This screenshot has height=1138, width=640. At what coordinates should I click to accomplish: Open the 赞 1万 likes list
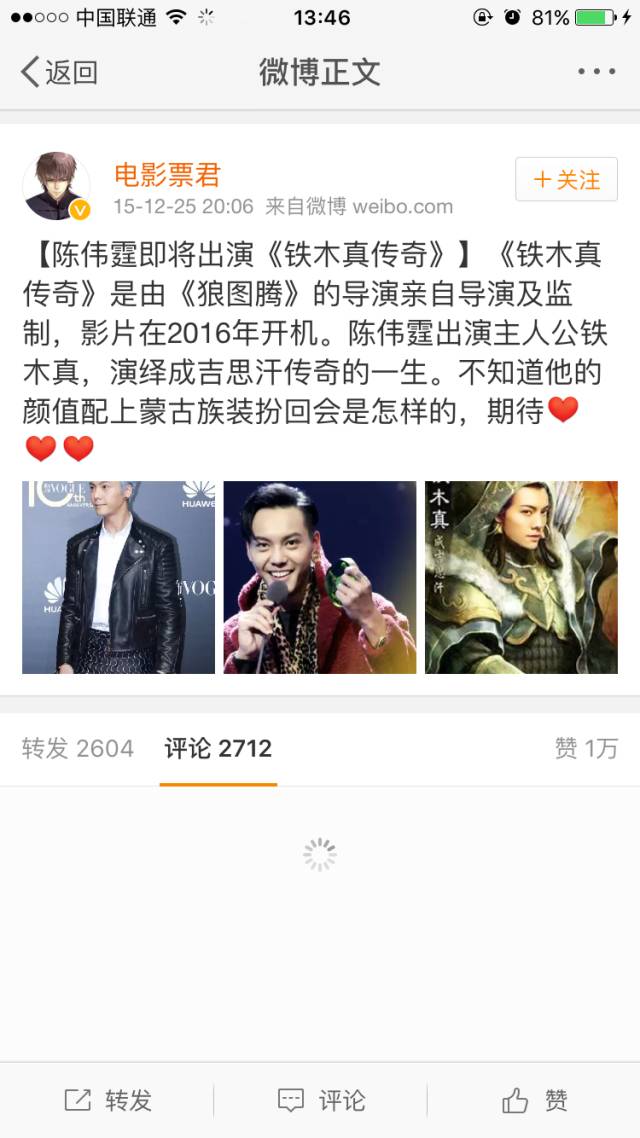(x=586, y=748)
